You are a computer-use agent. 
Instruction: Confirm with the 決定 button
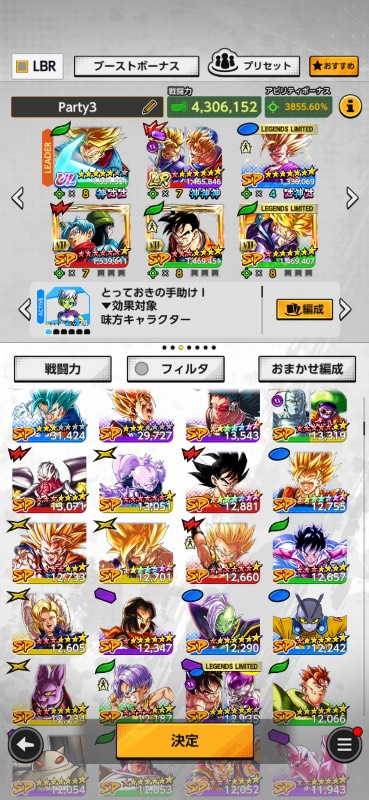[x=185, y=741]
